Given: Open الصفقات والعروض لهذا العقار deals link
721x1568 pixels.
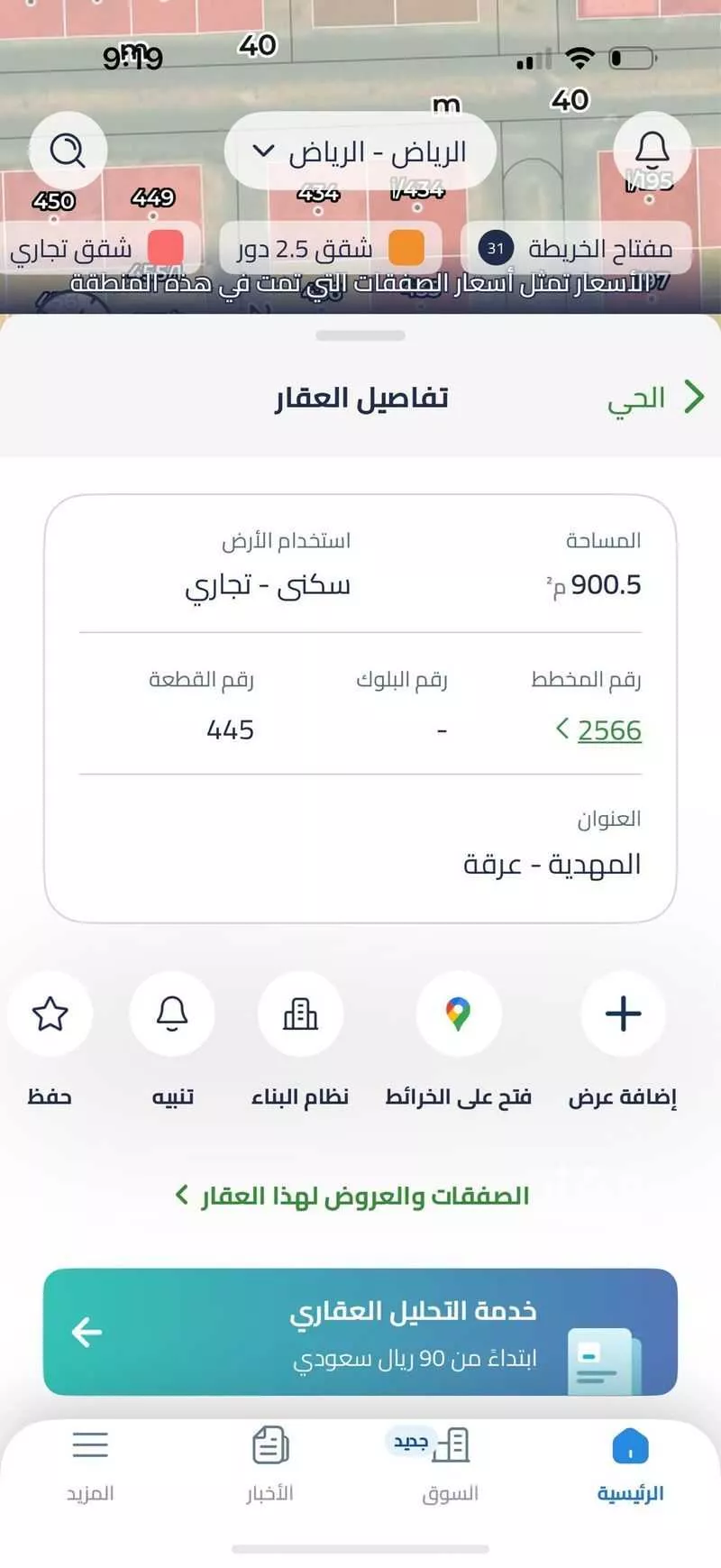Looking at the screenshot, I should (x=358, y=1196).
